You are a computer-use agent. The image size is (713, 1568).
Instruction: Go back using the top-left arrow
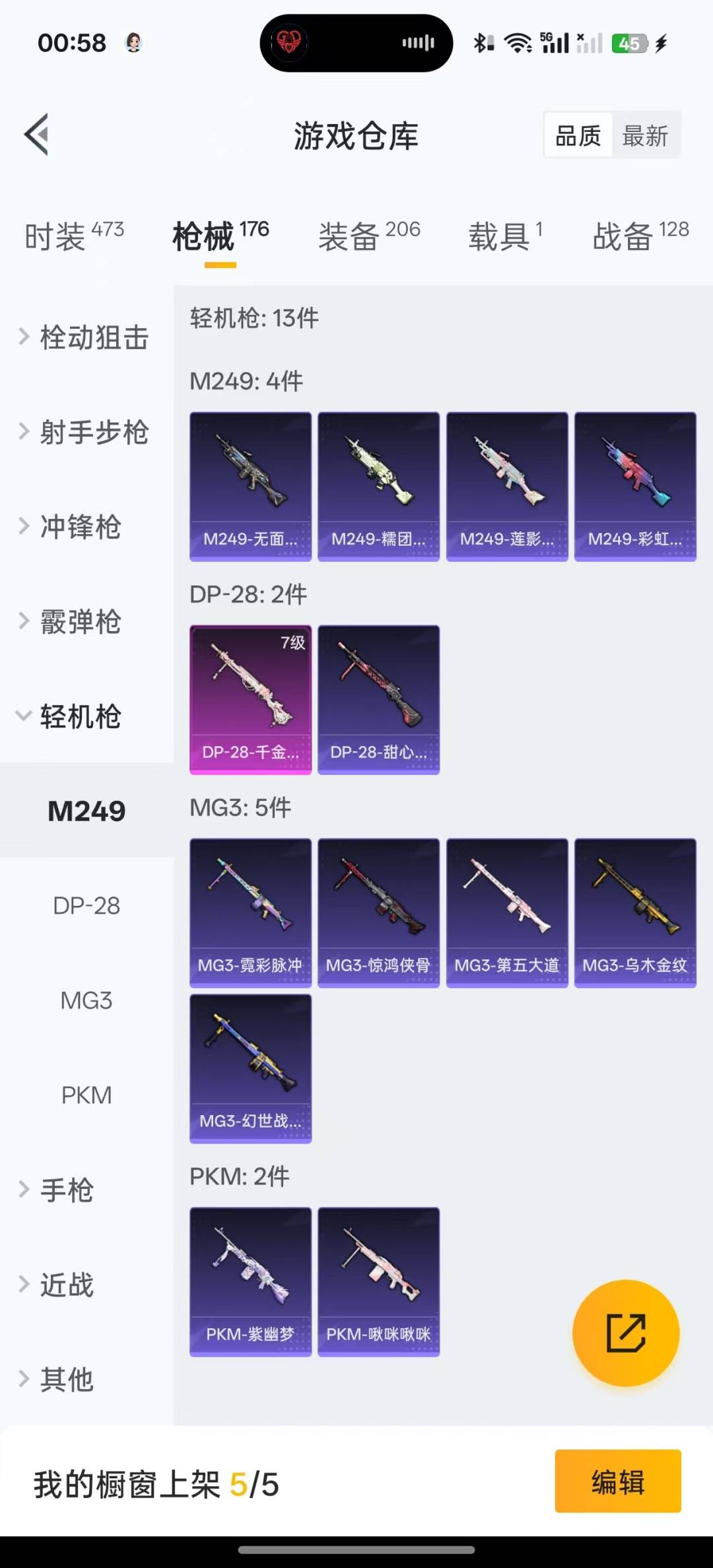click(37, 135)
